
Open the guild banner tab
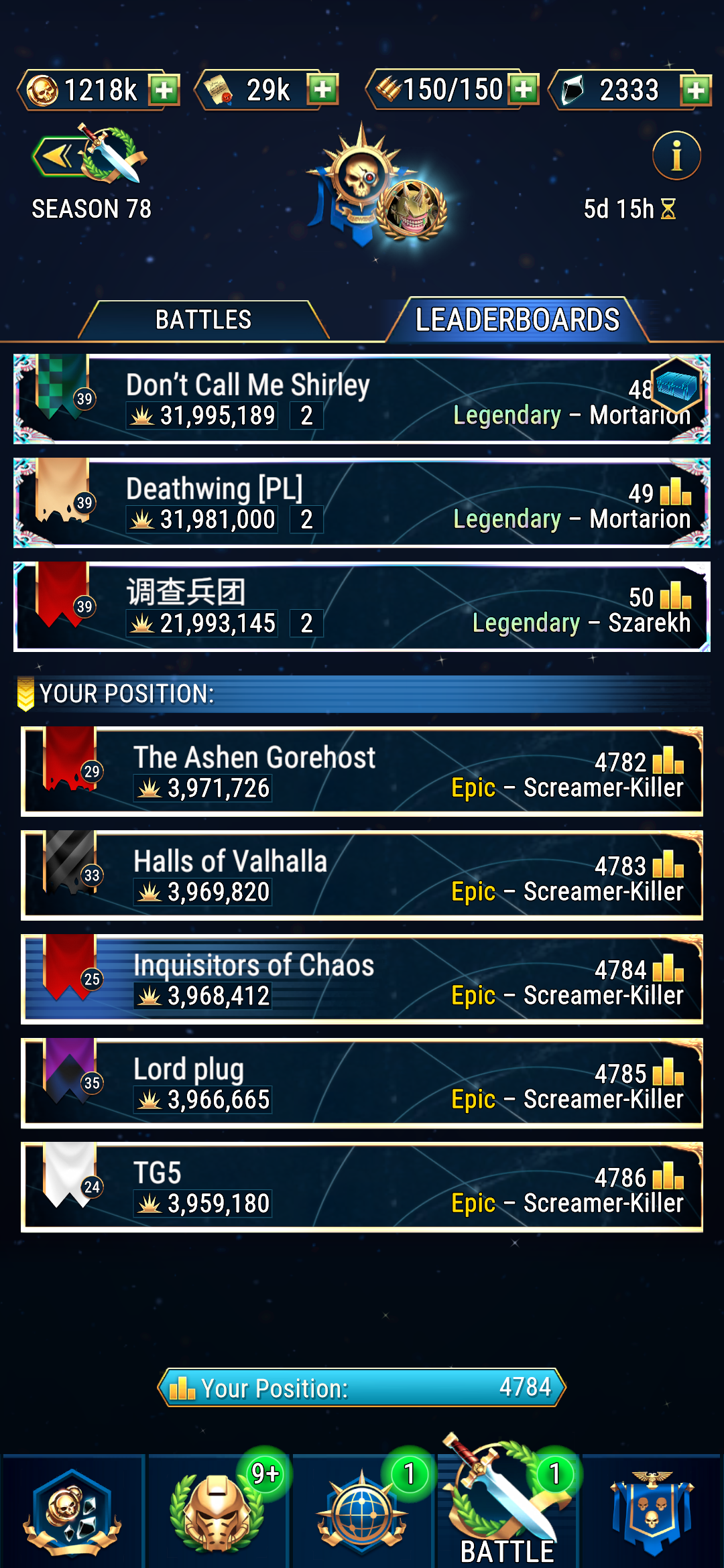tap(652, 1512)
